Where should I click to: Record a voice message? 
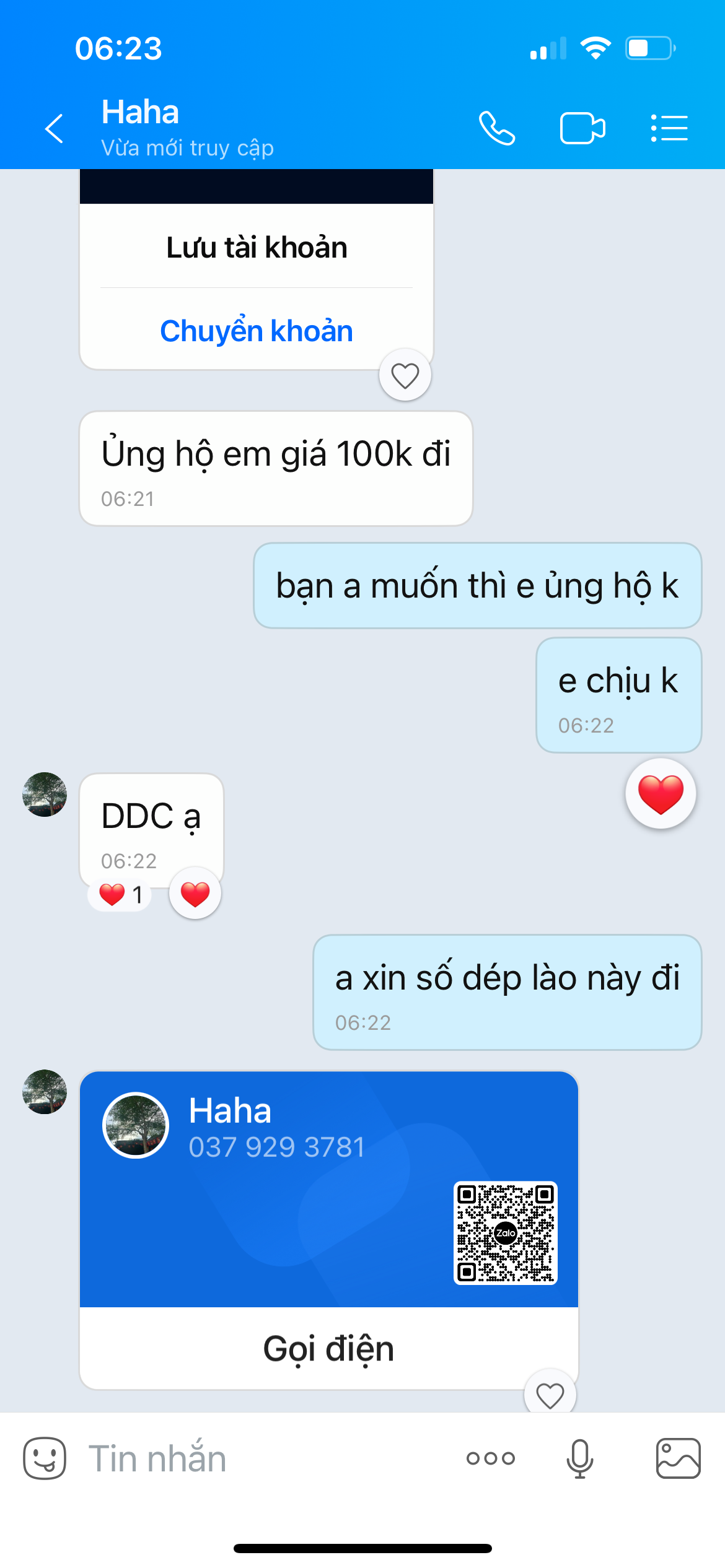pyautogui.click(x=580, y=1458)
